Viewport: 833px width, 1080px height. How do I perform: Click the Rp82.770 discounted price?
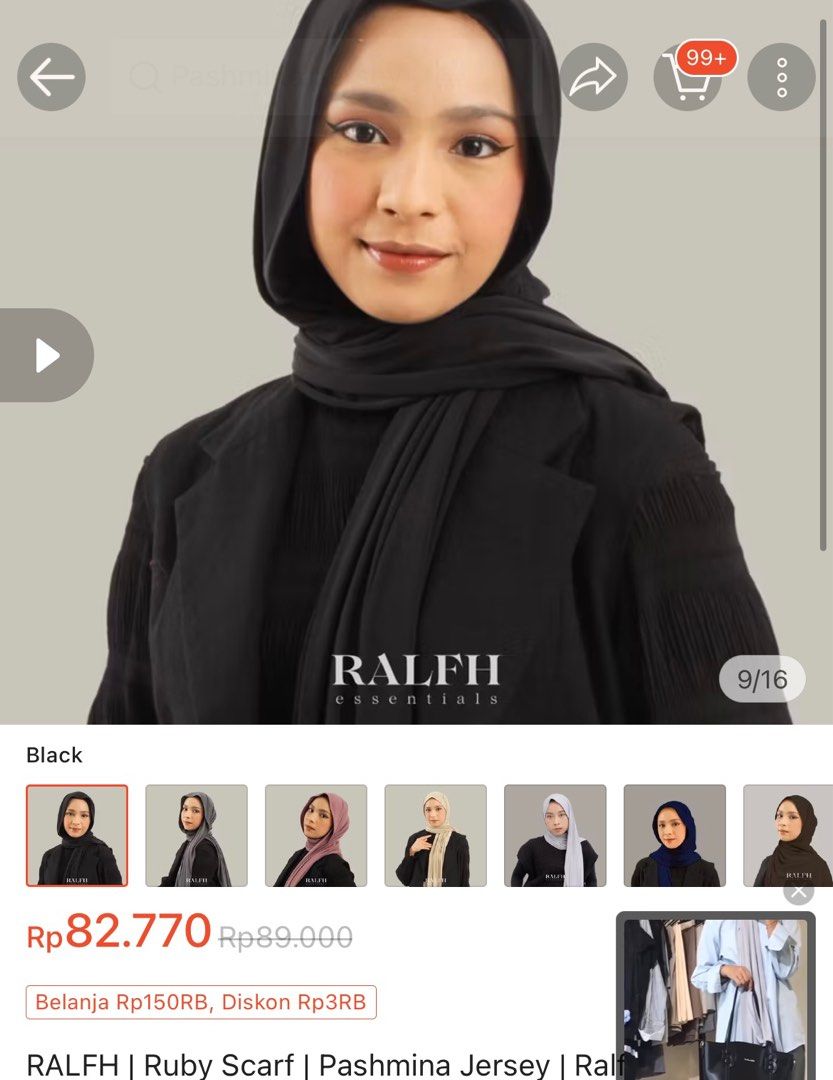click(x=115, y=935)
